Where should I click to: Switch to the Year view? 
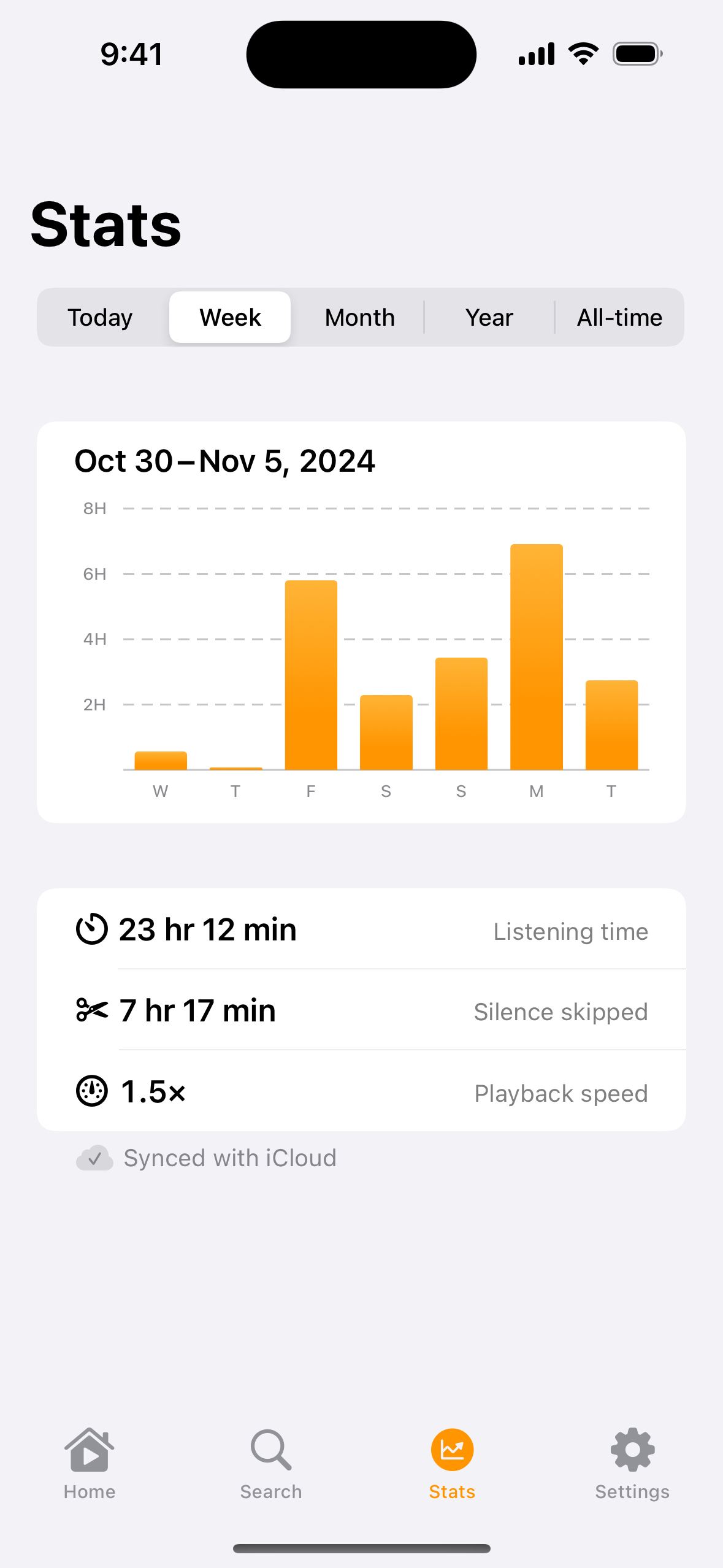pyautogui.click(x=489, y=317)
